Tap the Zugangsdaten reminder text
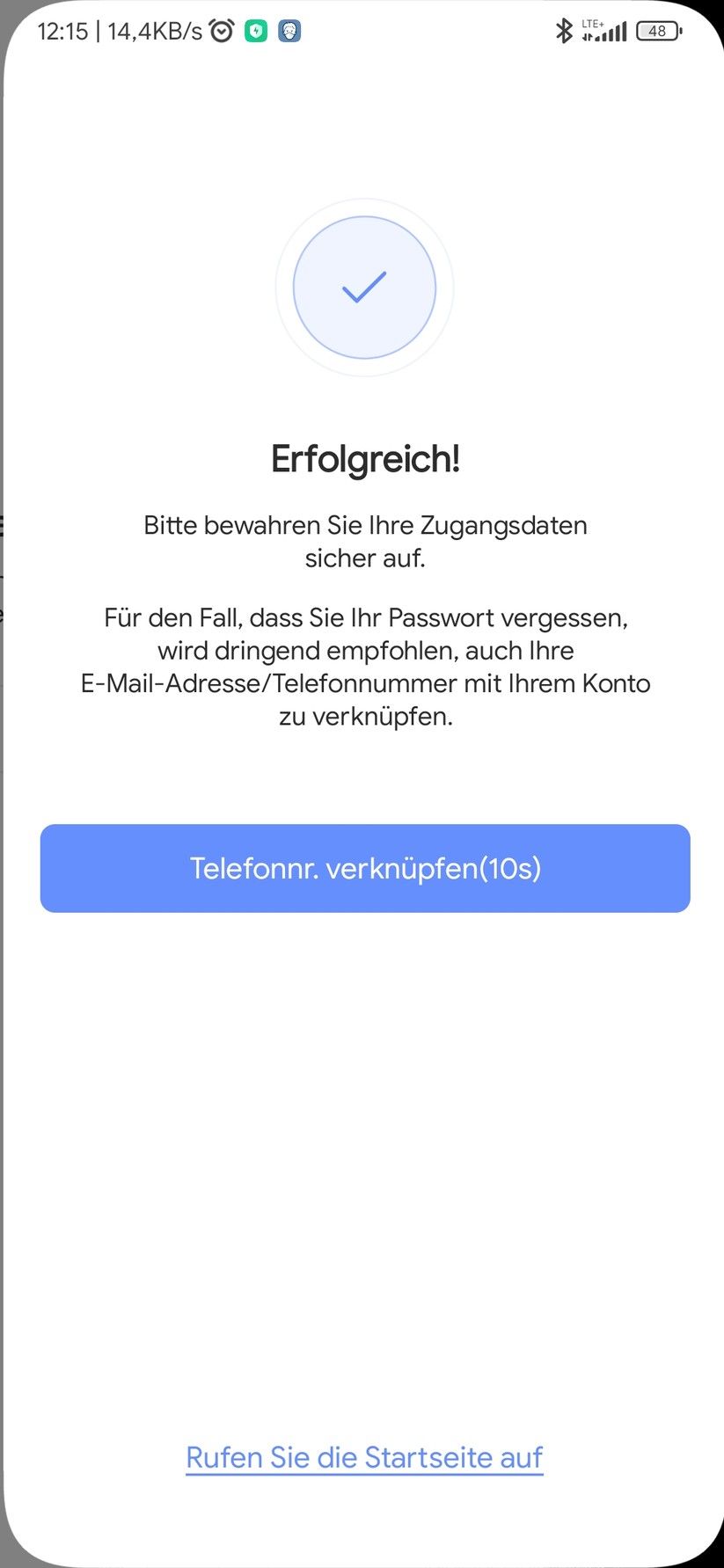The height and width of the screenshot is (1568, 724). (365, 541)
